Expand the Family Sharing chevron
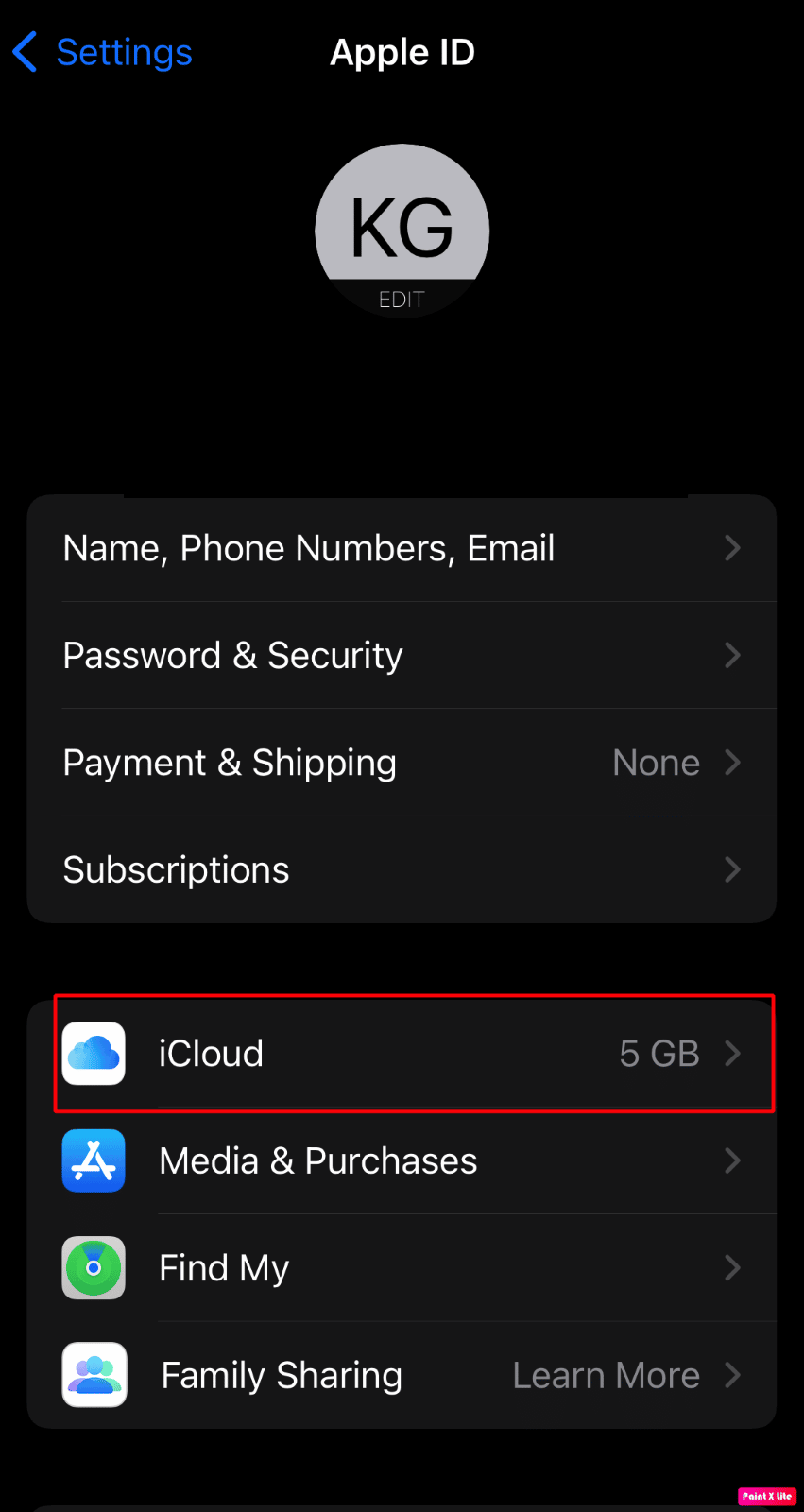The width and height of the screenshot is (804, 1512). pos(732,1375)
